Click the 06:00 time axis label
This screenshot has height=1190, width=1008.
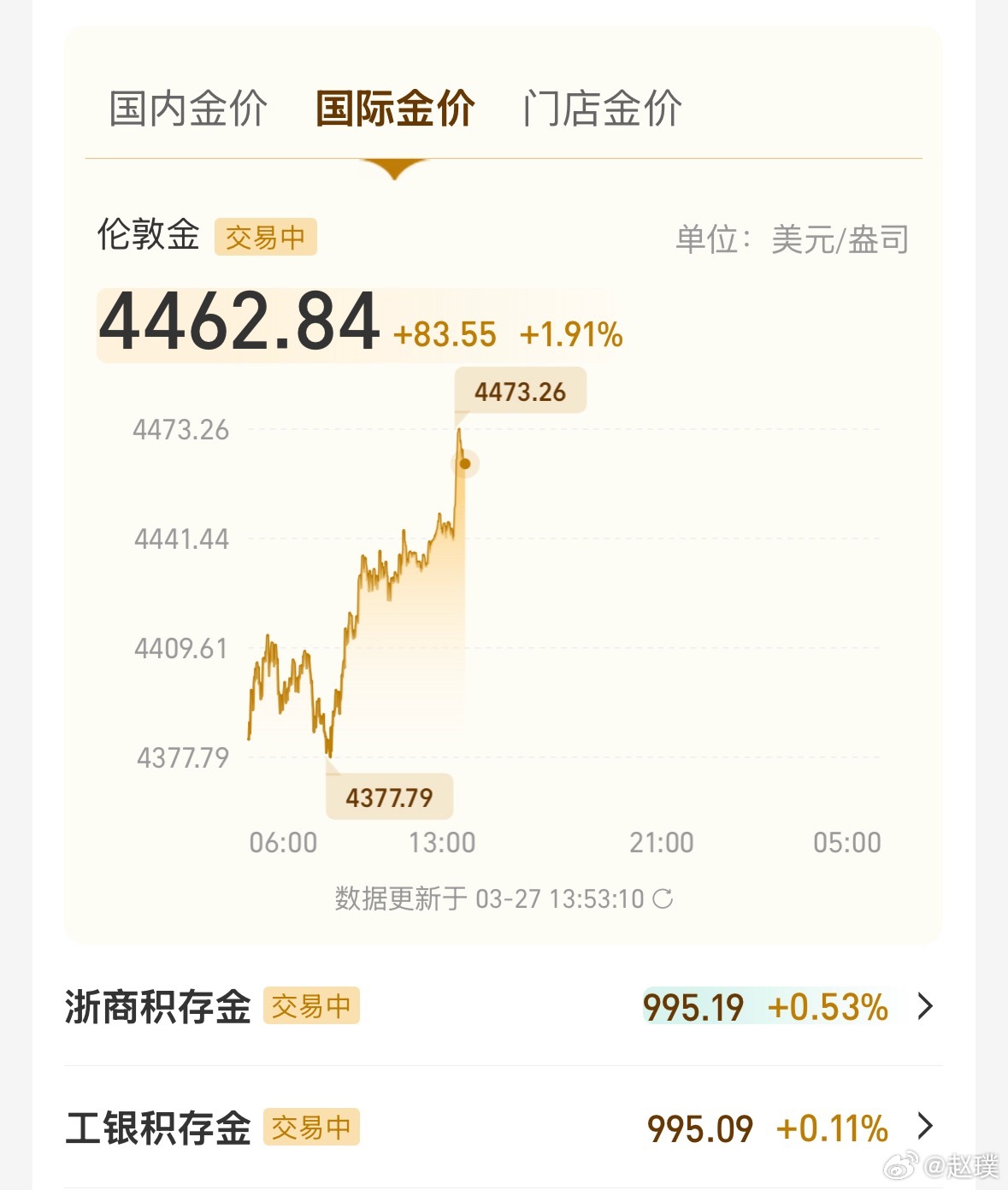coord(283,842)
